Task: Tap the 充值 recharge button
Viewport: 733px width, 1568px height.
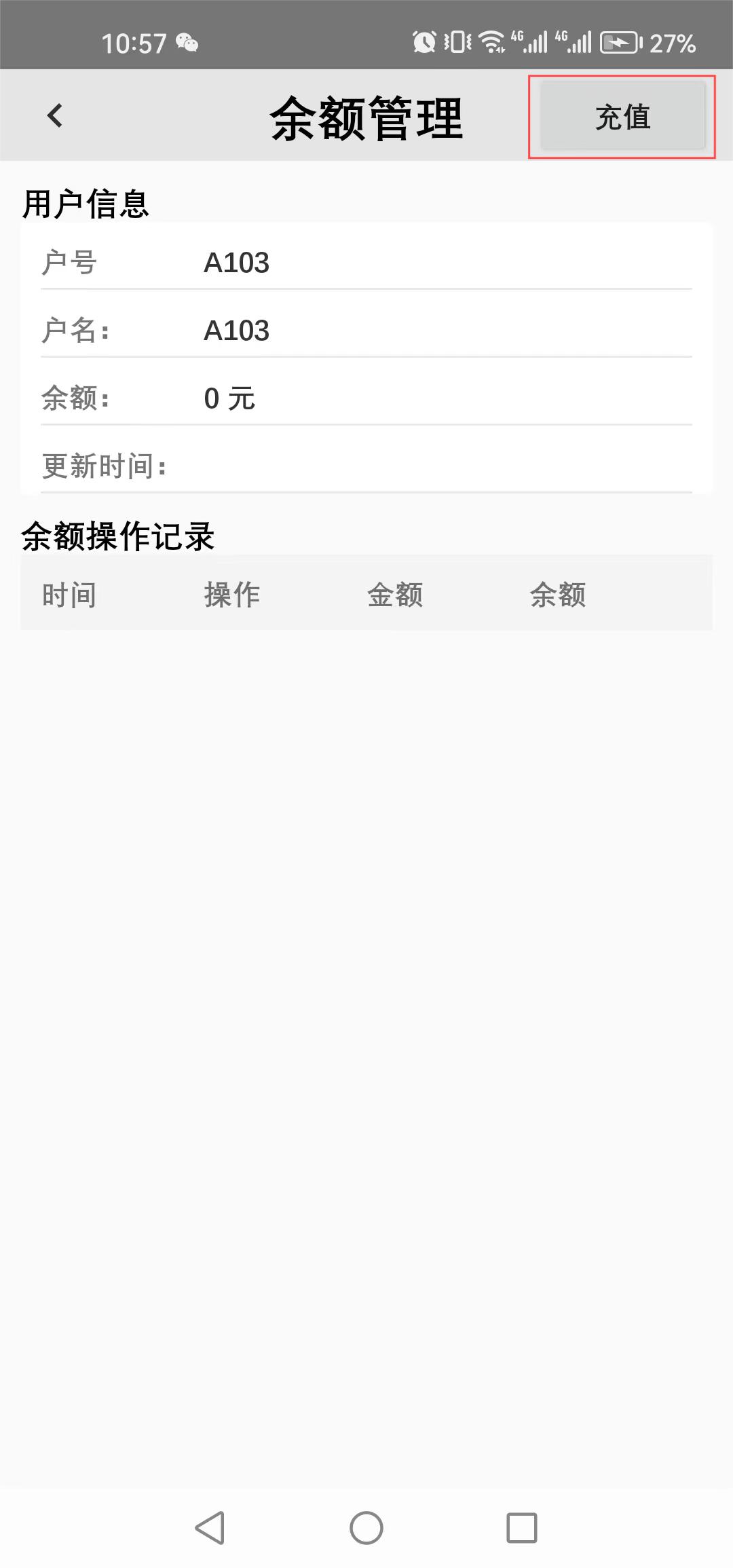Action: [622, 117]
